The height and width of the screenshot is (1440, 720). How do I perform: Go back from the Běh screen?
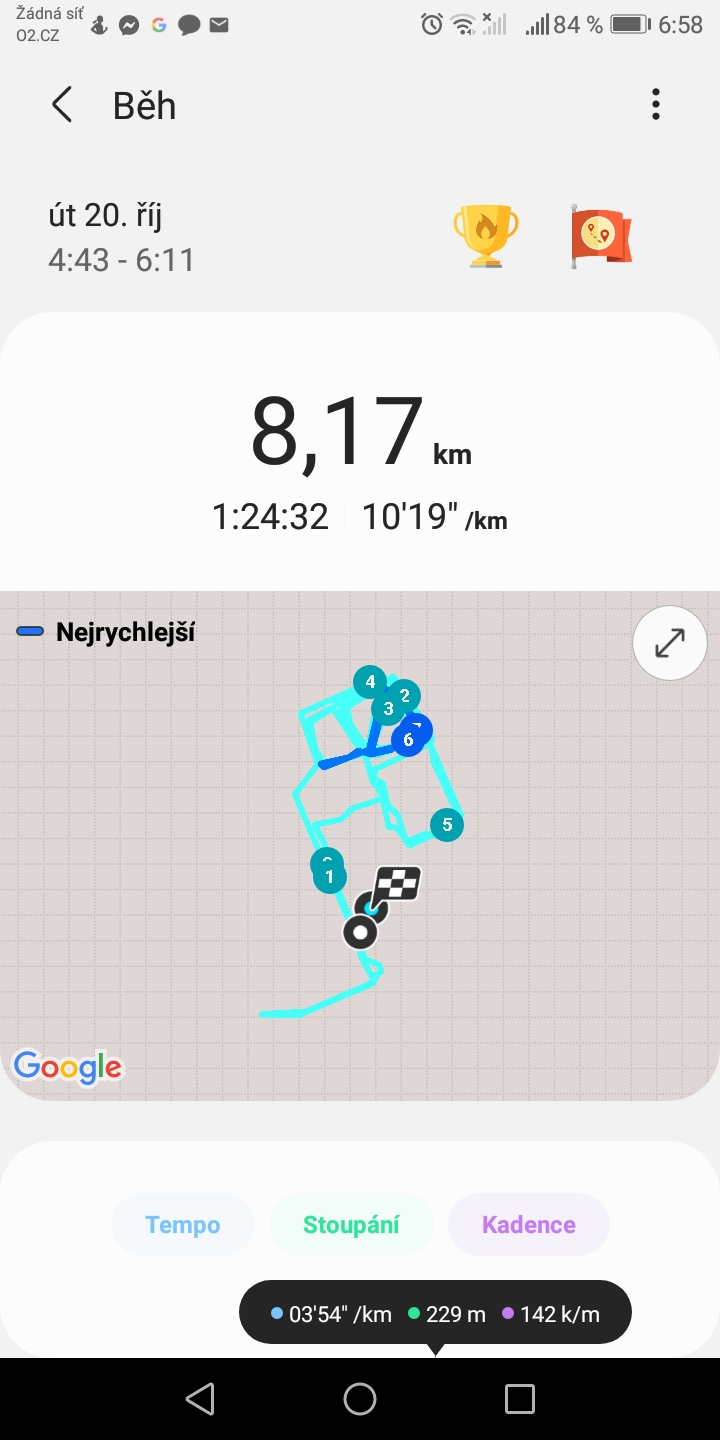click(x=62, y=105)
